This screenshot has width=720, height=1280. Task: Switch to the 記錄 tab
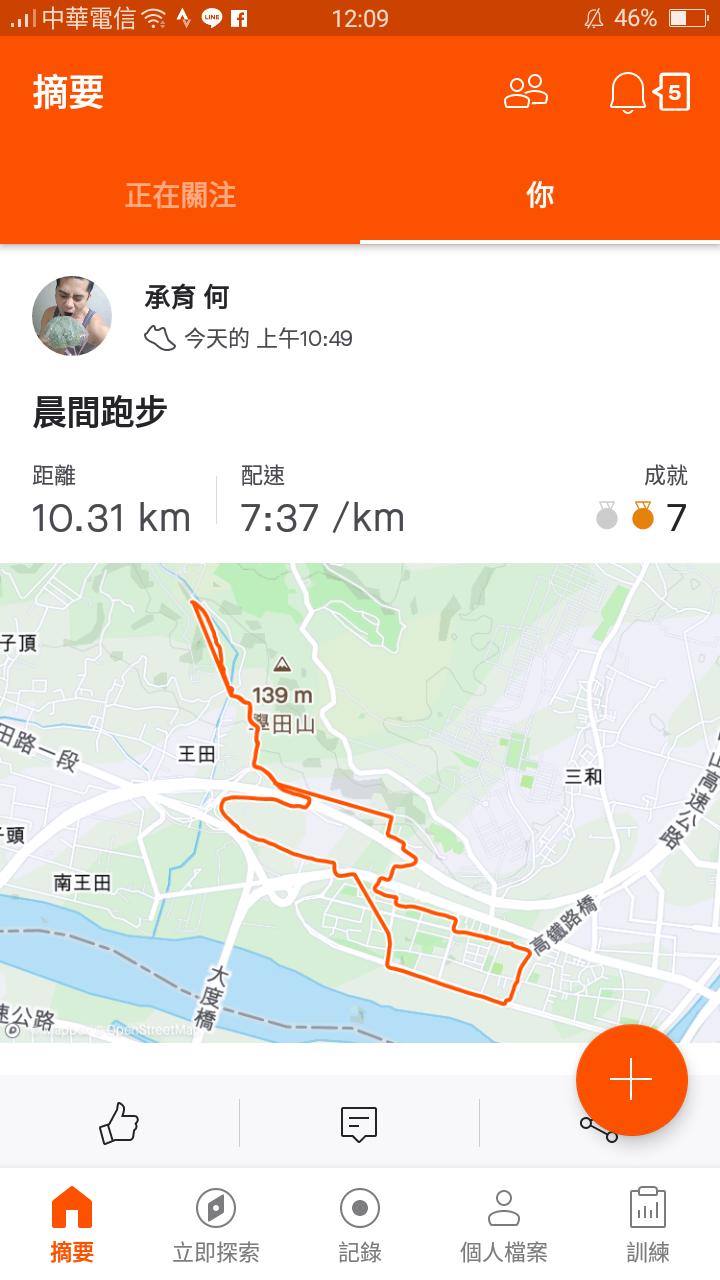point(360,1224)
